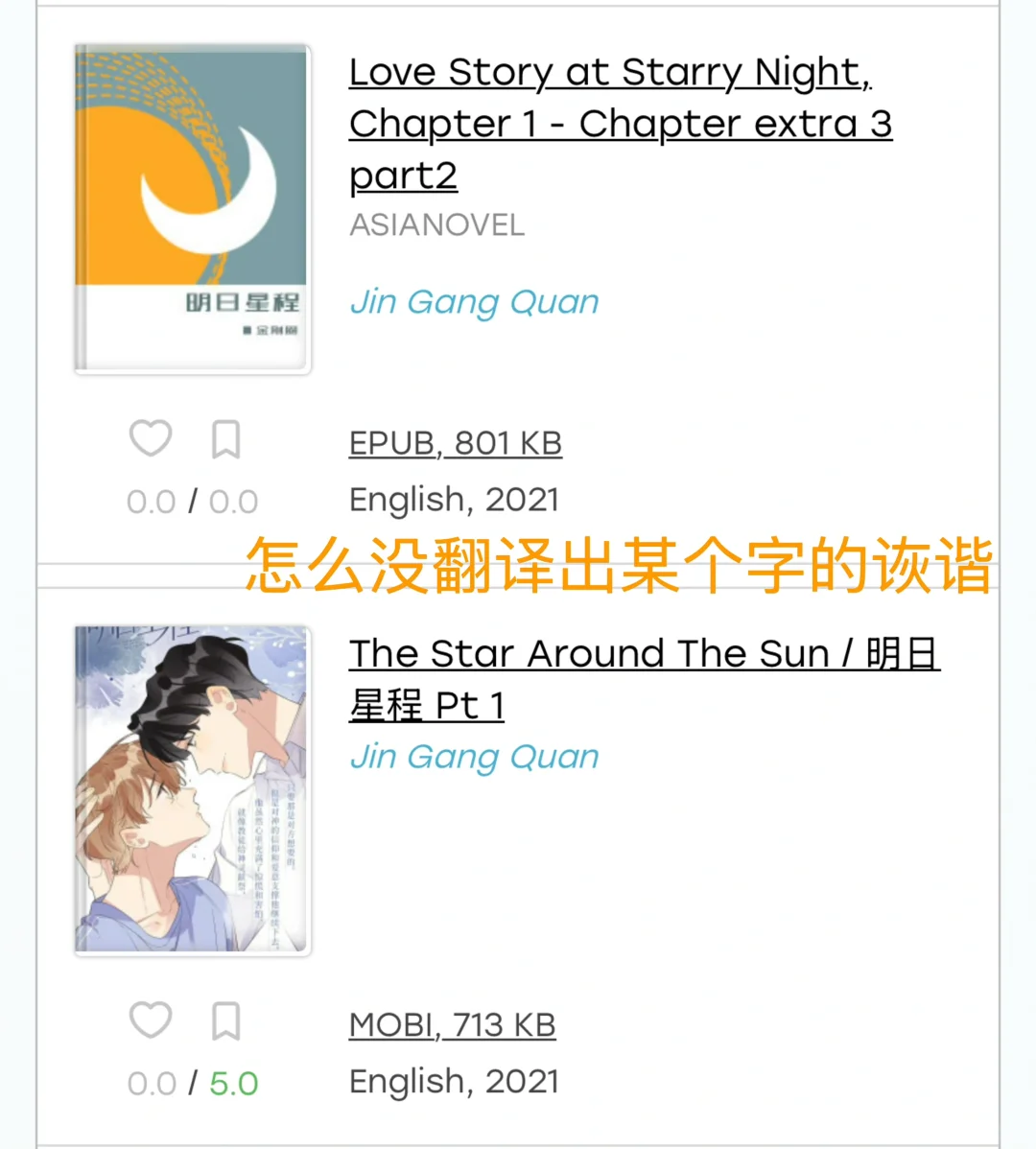Bookmark The Star Around The Sun
This screenshot has width=1036, height=1149.
click(x=225, y=1020)
